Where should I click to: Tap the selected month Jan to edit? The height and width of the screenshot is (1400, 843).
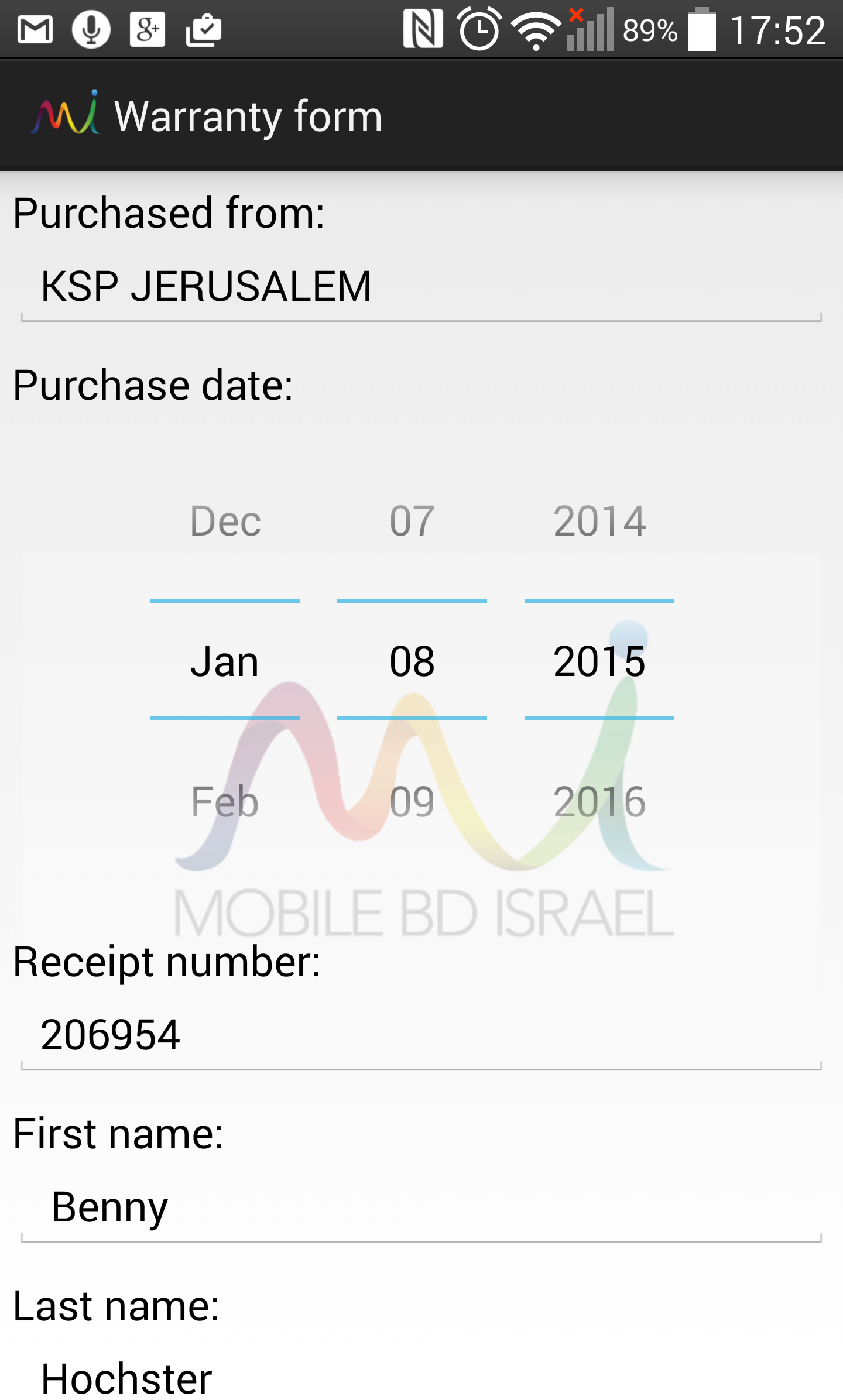[x=225, y=661]
